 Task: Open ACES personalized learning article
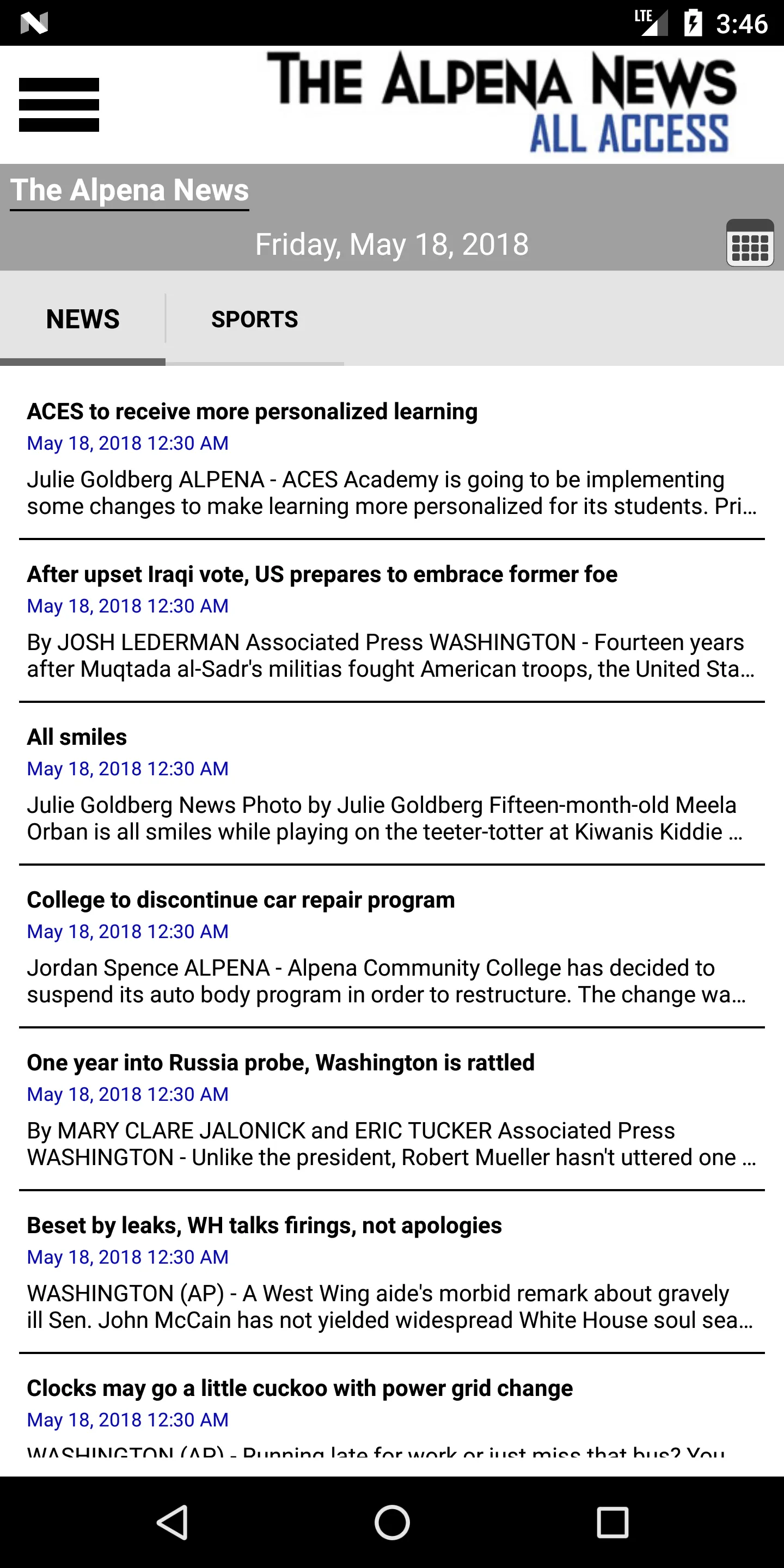click(392, 458)
